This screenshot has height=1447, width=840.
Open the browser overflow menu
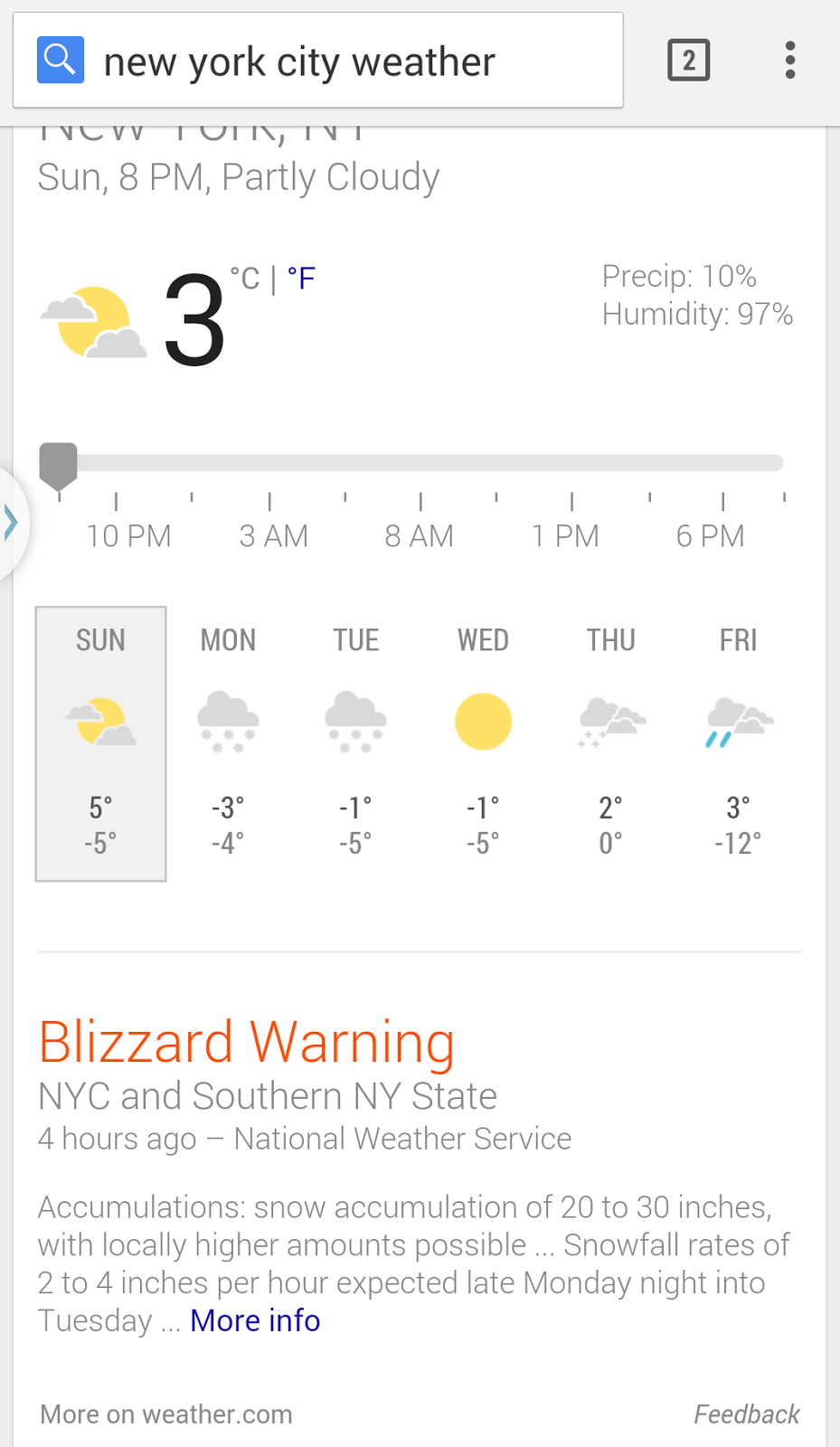[x=789, y=61]
